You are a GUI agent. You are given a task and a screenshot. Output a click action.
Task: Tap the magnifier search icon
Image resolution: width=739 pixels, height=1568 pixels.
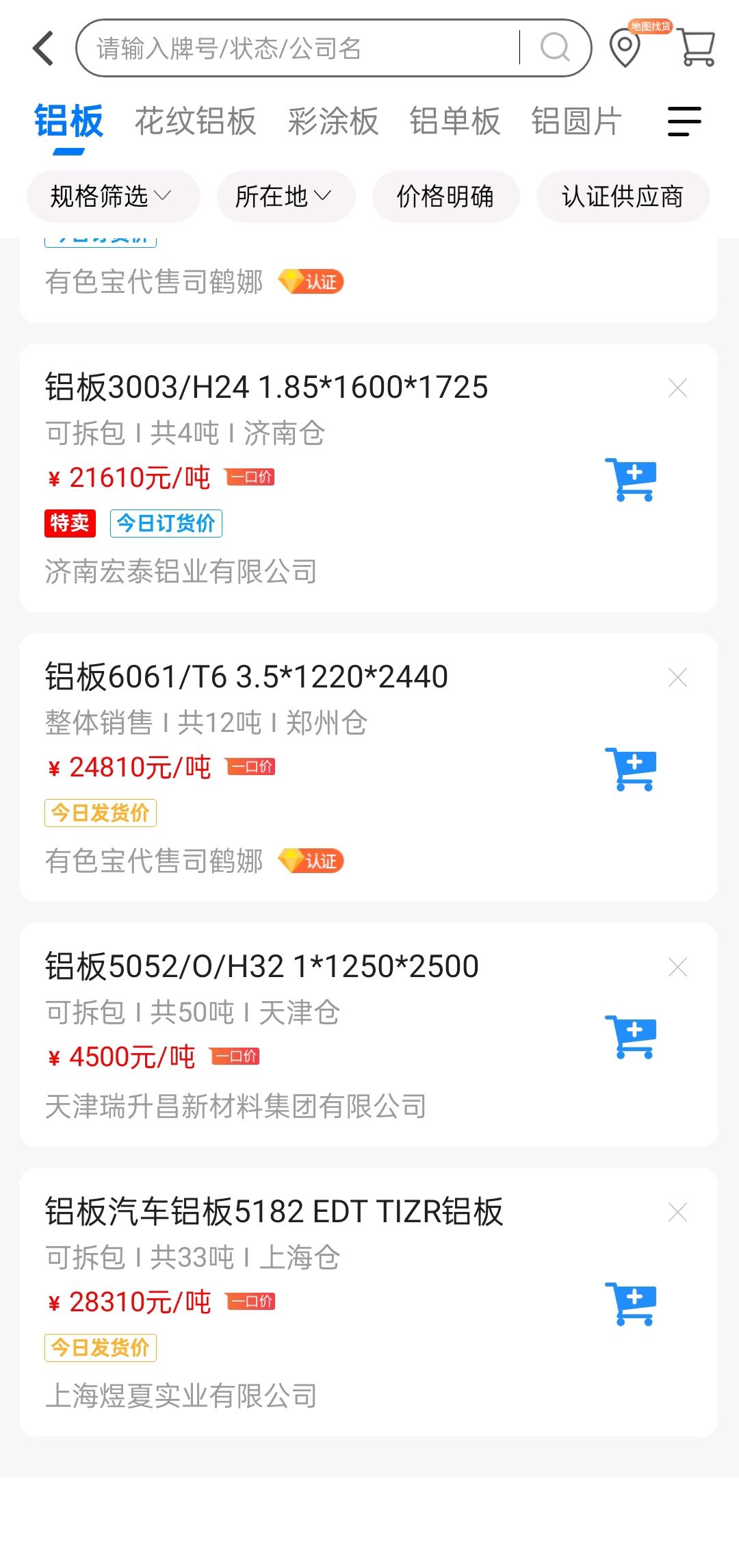click(x=555, y=48)
